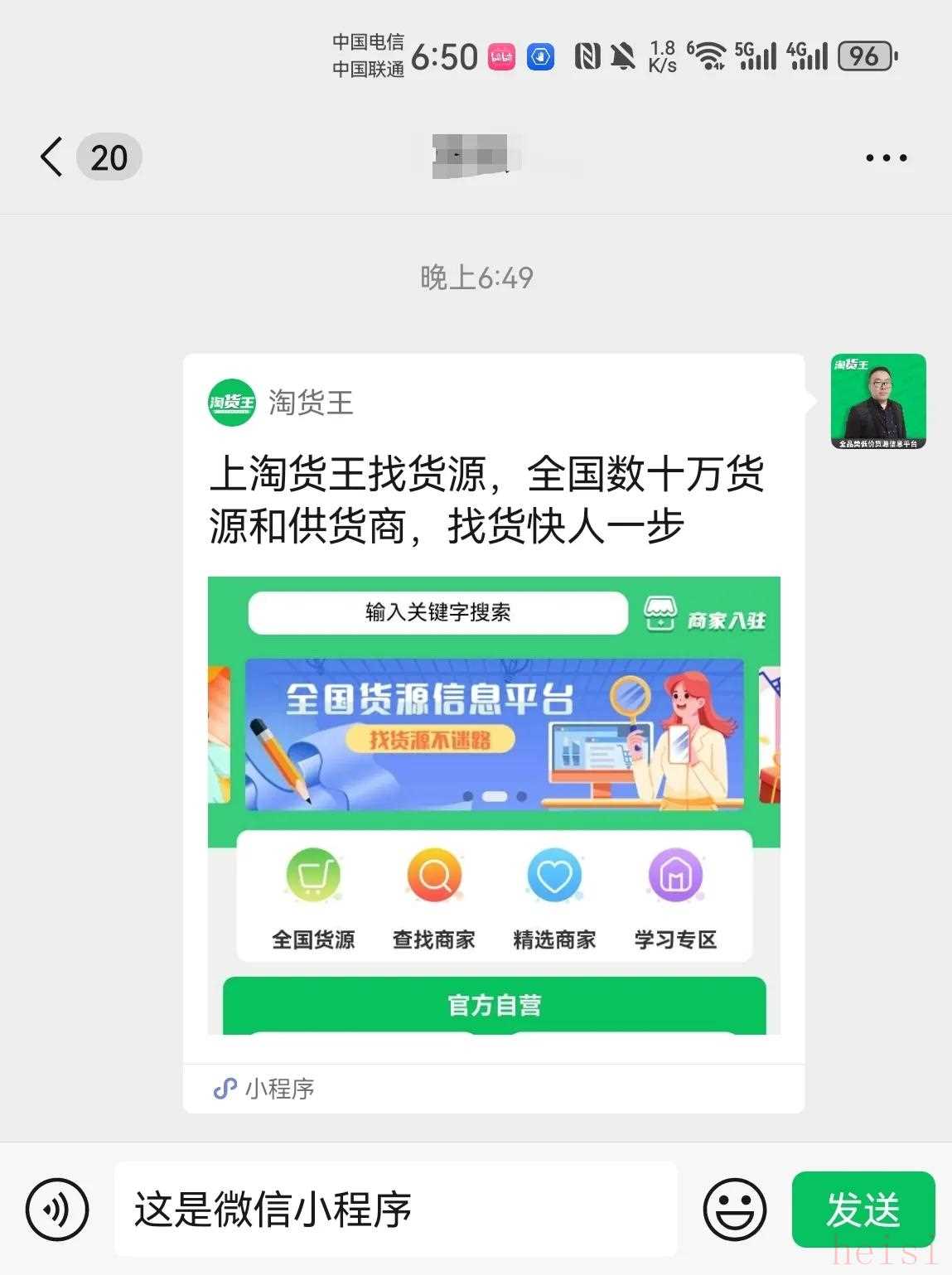Open the 淘货王 mini program card
952x1275 pixels.
[x=493, y=732]
